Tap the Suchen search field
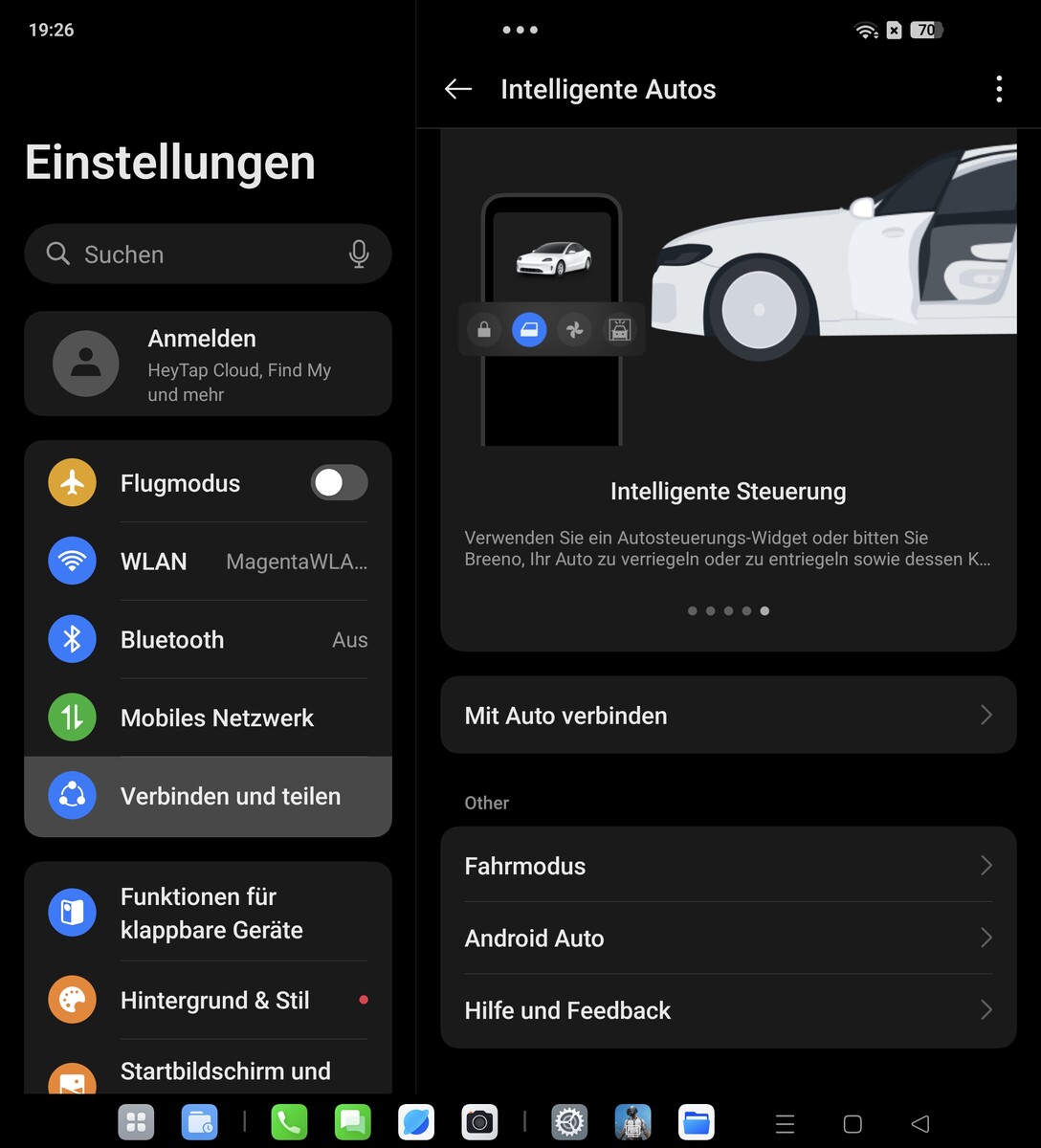The width and height of the screenshot is (1041, 1148). (x=191, y=254)
